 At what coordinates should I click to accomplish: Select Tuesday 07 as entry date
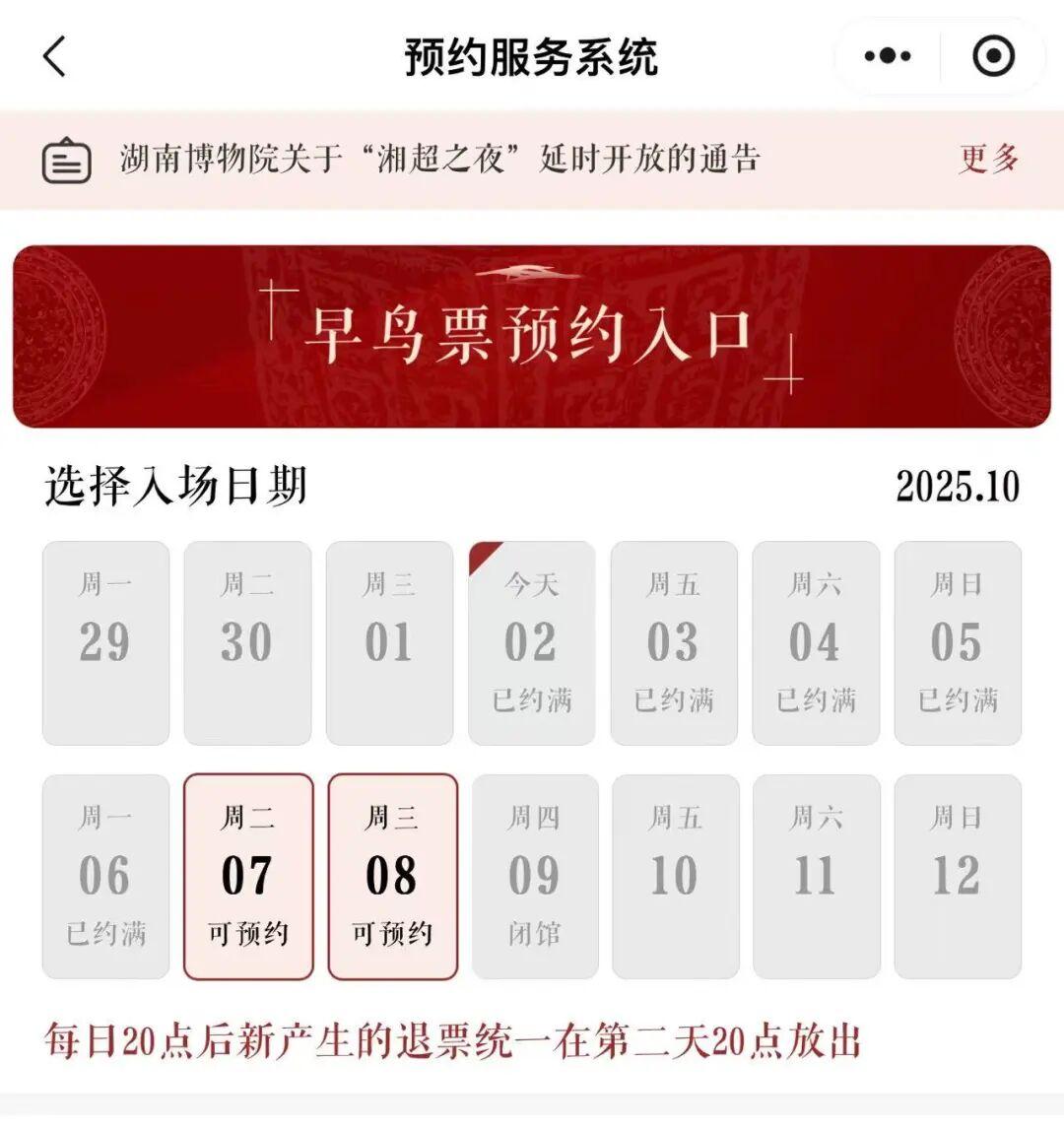click(248, 877)
